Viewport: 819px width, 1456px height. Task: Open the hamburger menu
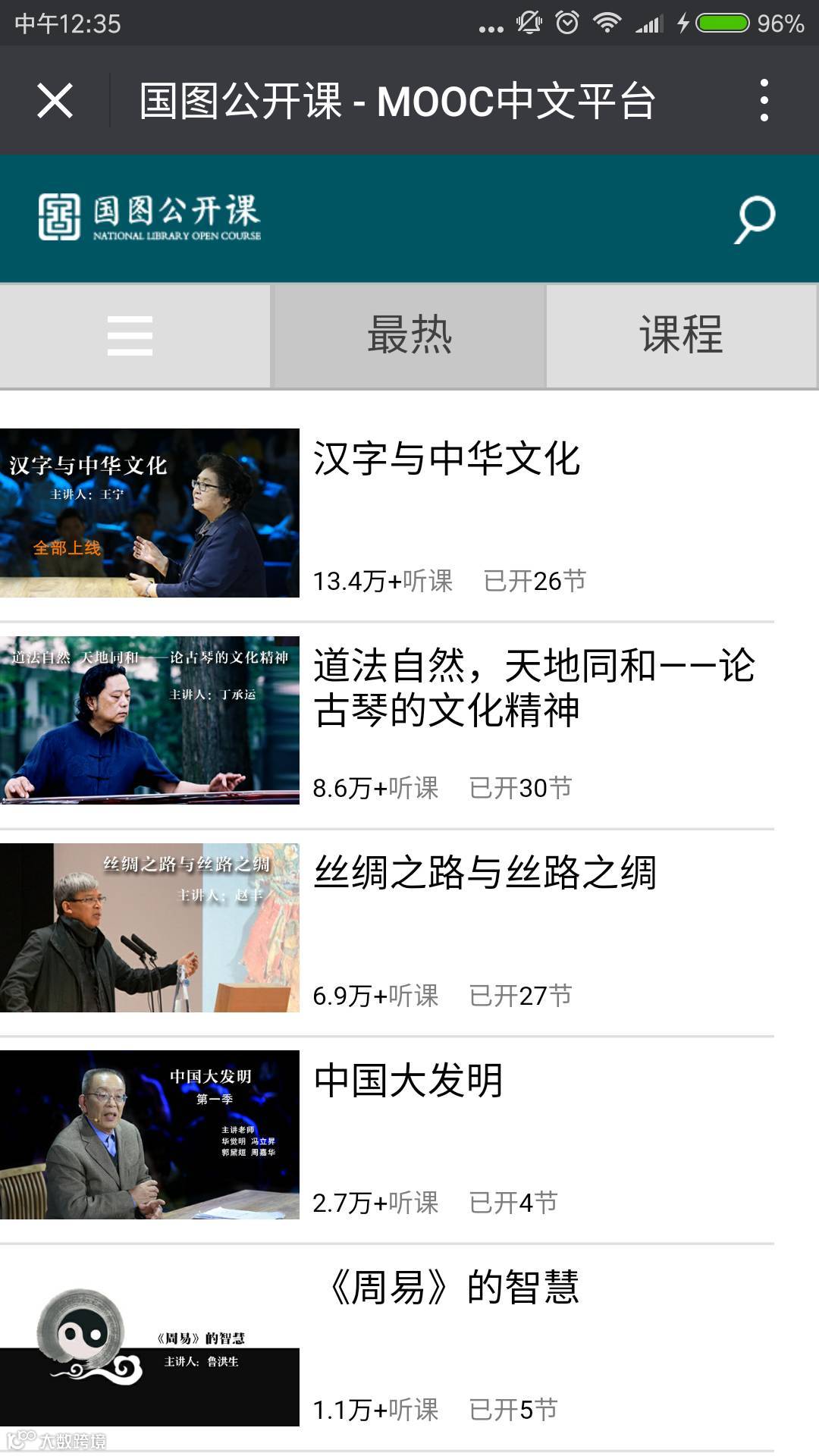point(130,336)
